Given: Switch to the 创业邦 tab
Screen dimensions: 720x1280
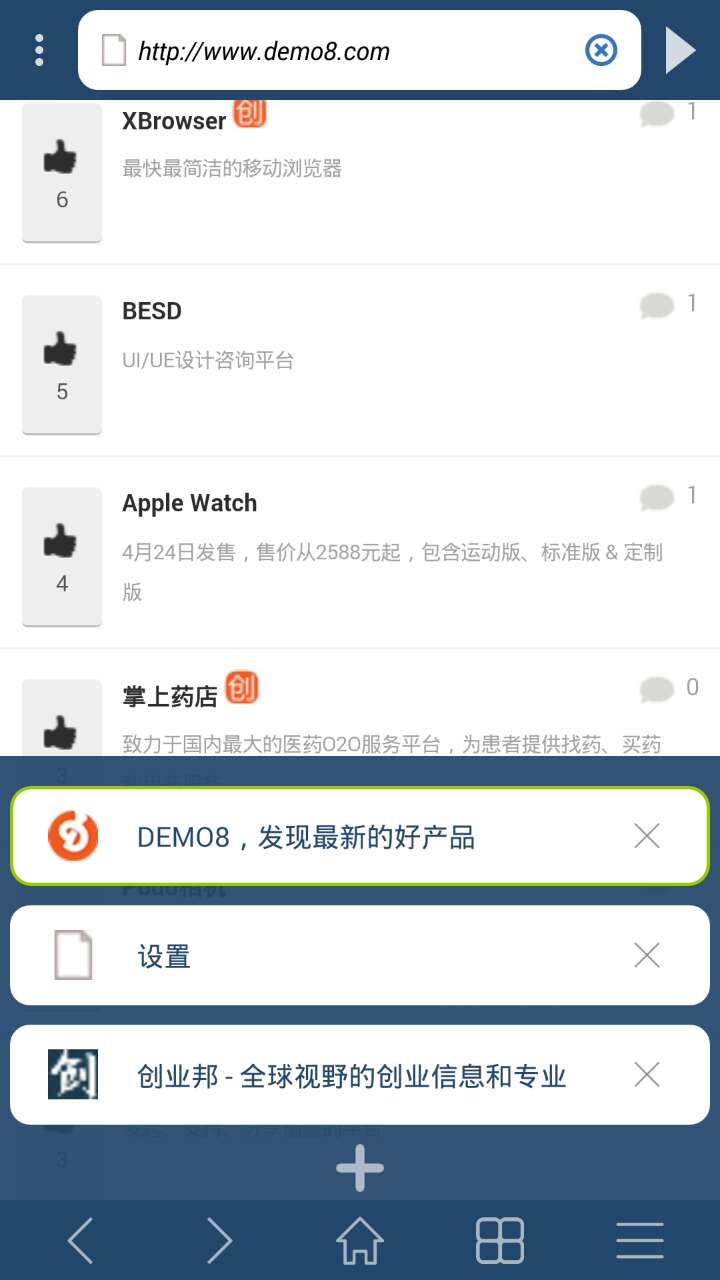Looking at the screenshot, I should pos(360,1075).
